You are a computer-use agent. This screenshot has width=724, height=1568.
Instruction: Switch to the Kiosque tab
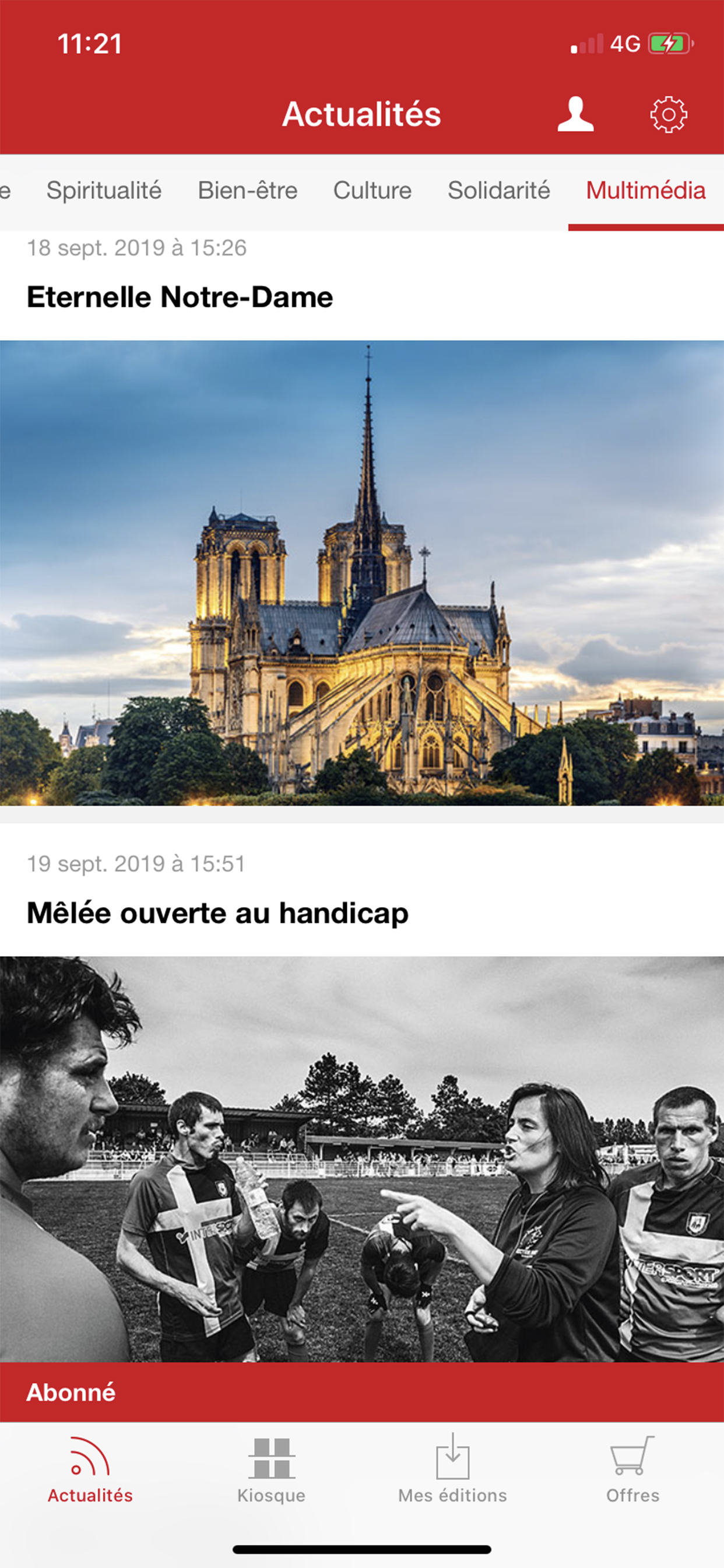[271, 1469]
